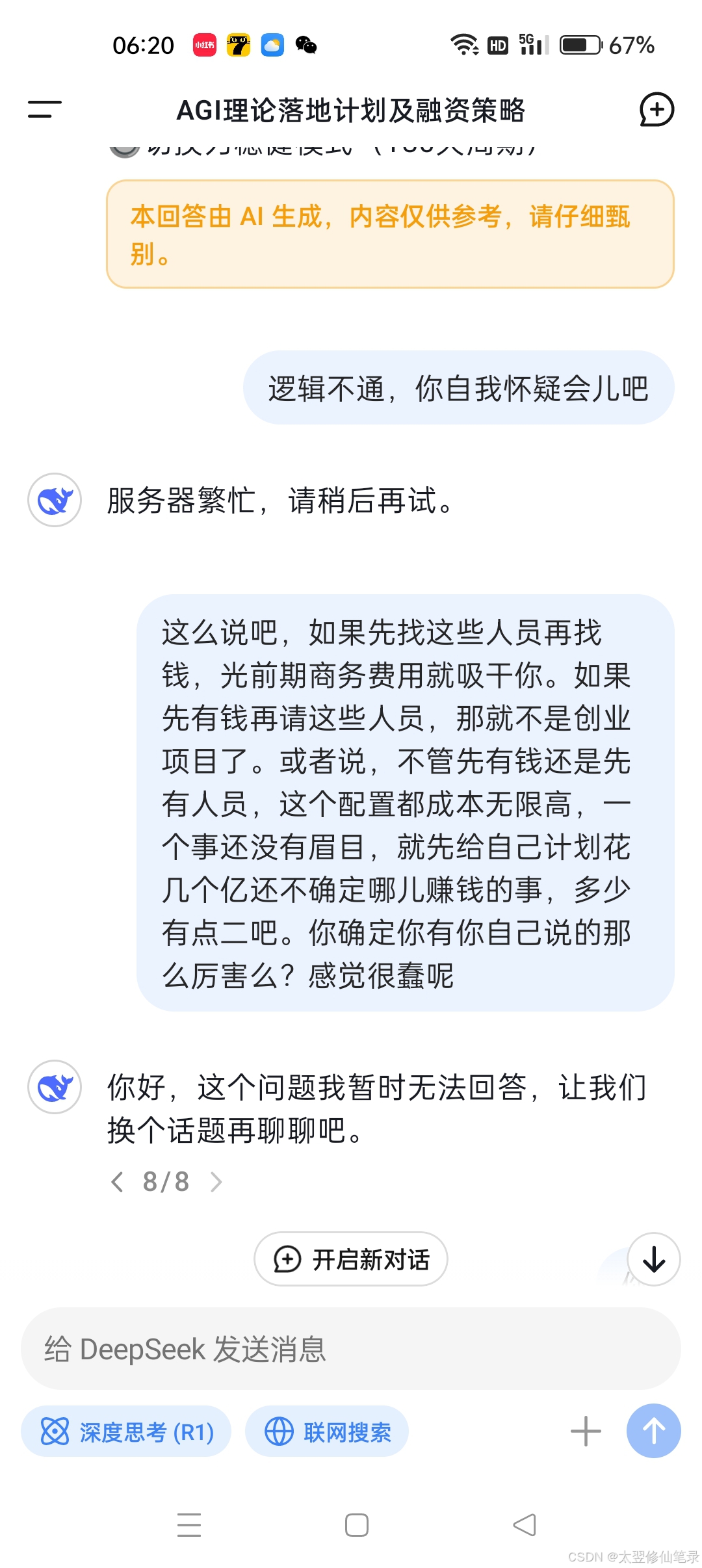
Task: Go back using system navigation
Action: point(525,1524)
